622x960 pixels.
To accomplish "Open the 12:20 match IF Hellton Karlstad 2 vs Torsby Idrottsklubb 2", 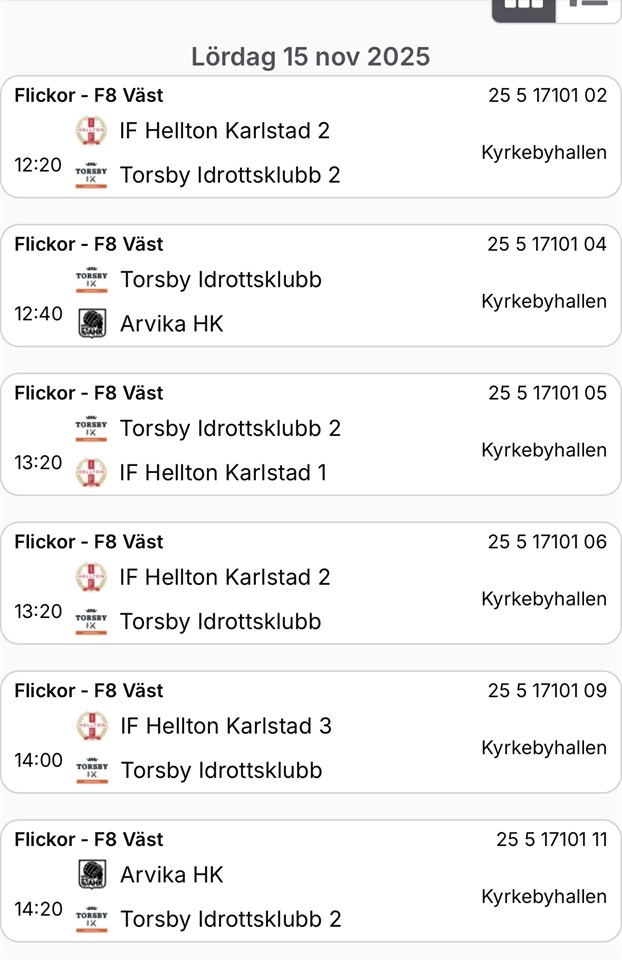I will point(310,137).
